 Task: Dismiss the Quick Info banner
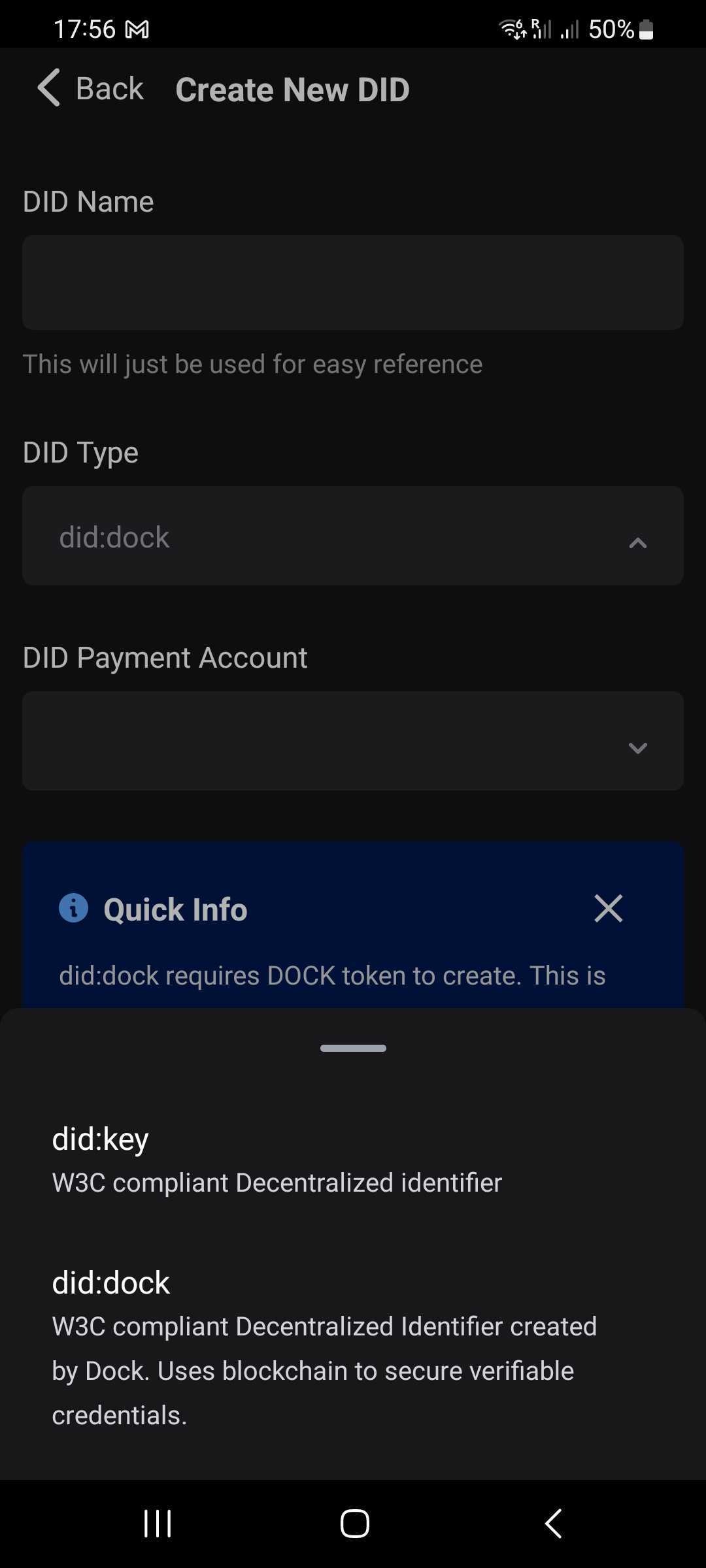tap(608, 908)
